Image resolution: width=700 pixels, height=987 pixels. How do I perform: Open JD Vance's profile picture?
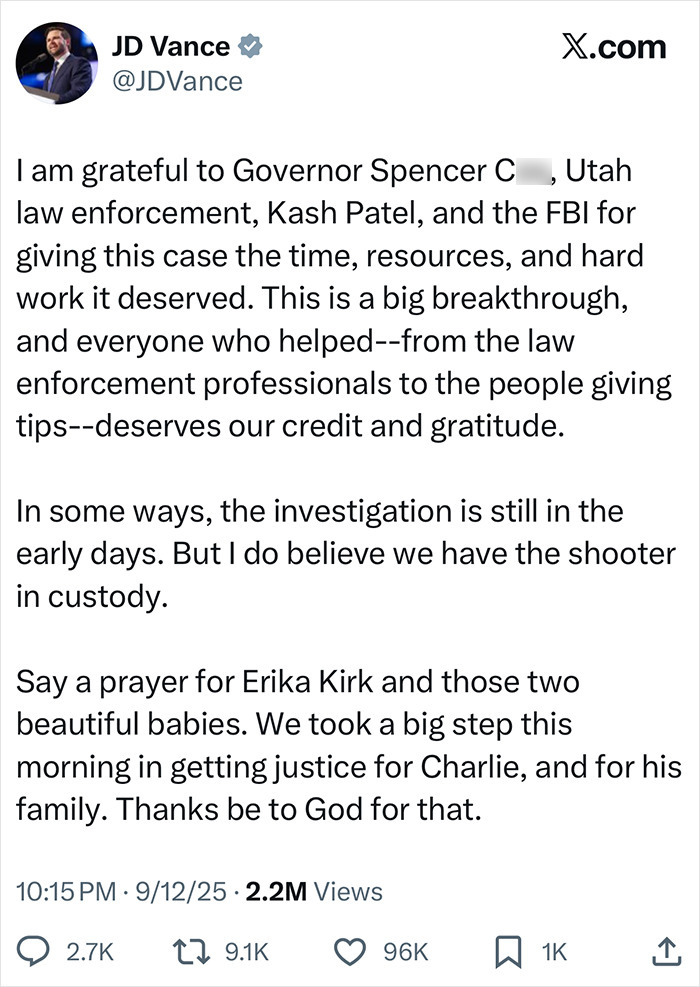coord(55,63)
